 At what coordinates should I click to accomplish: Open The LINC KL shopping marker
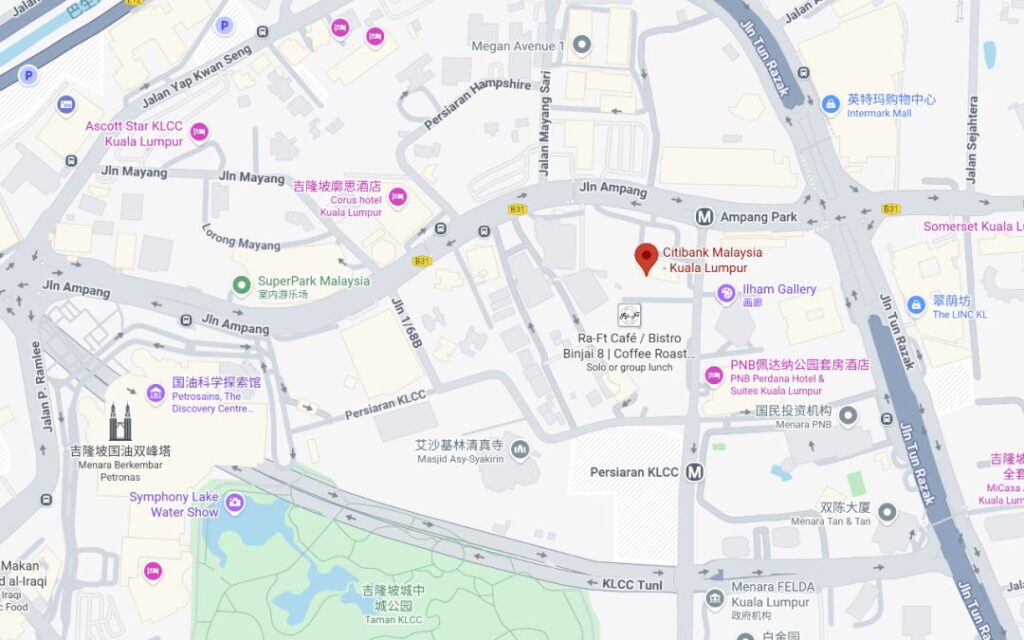pos(916,305)
